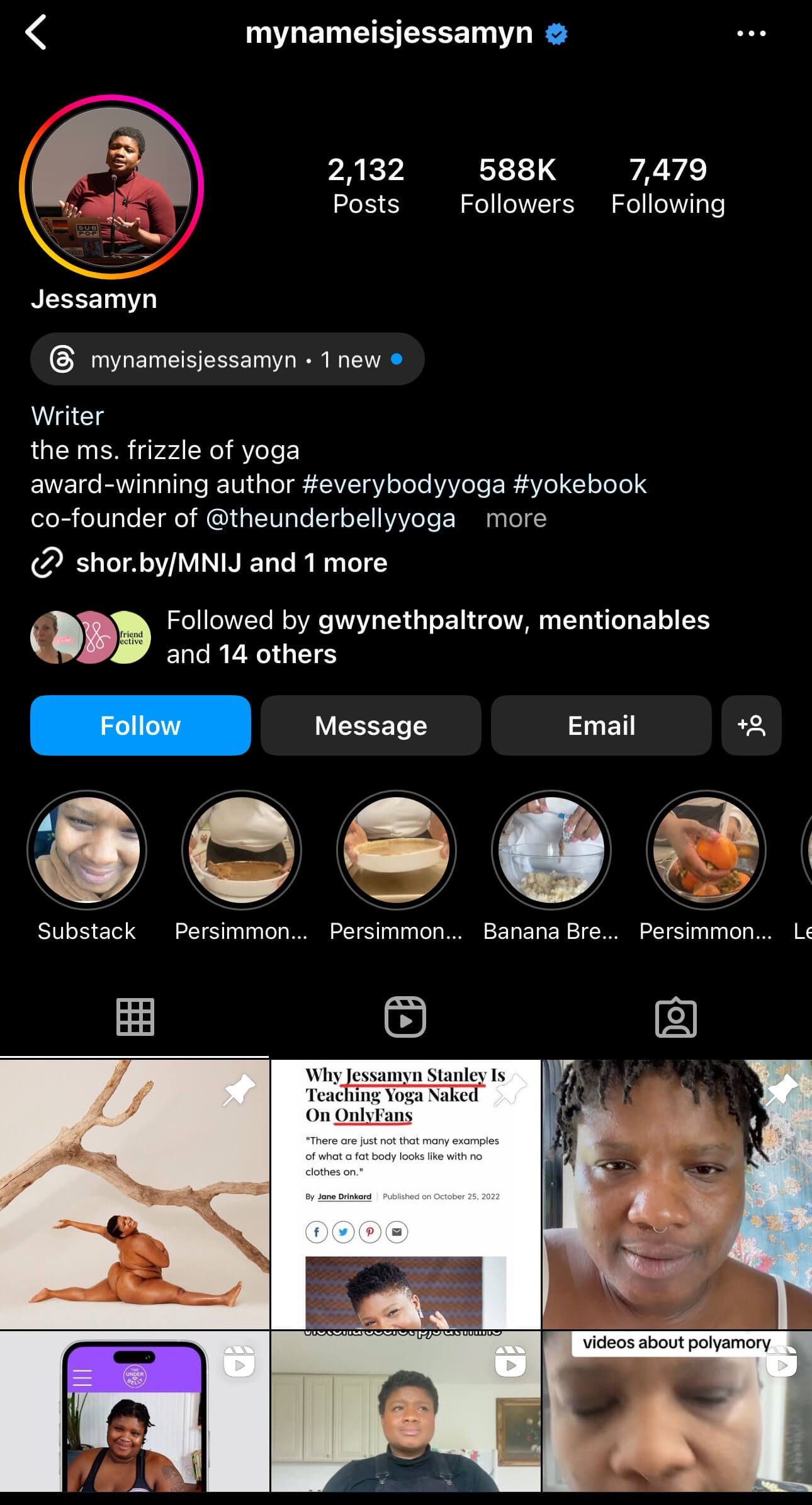Go back using the top-left arrow
Viewport: 812px width, 1505px height.
coord(36,33)
